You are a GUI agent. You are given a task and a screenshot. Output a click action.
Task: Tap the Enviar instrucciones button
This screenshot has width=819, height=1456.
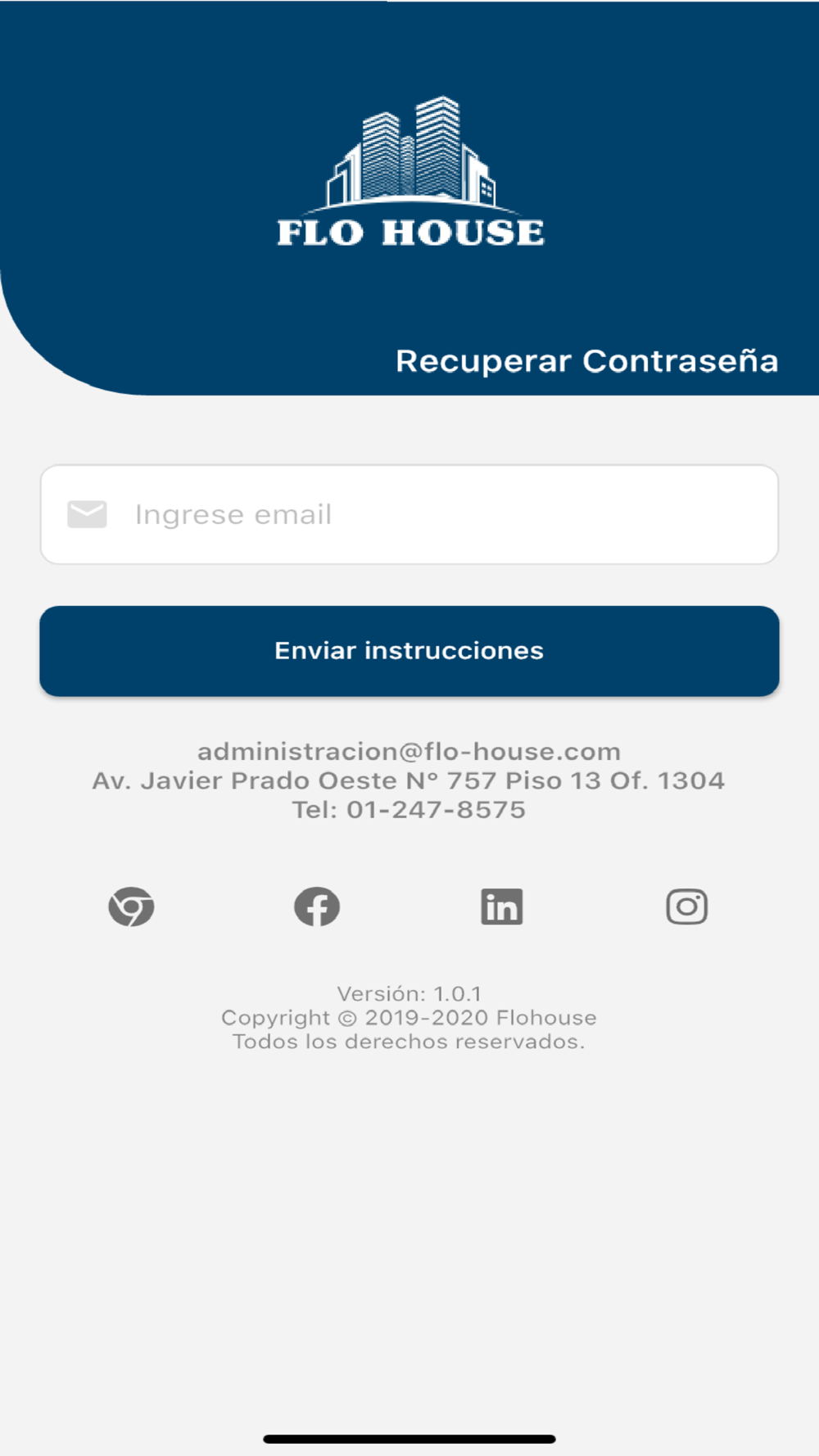pyautogui.click(x=409, y=651)
